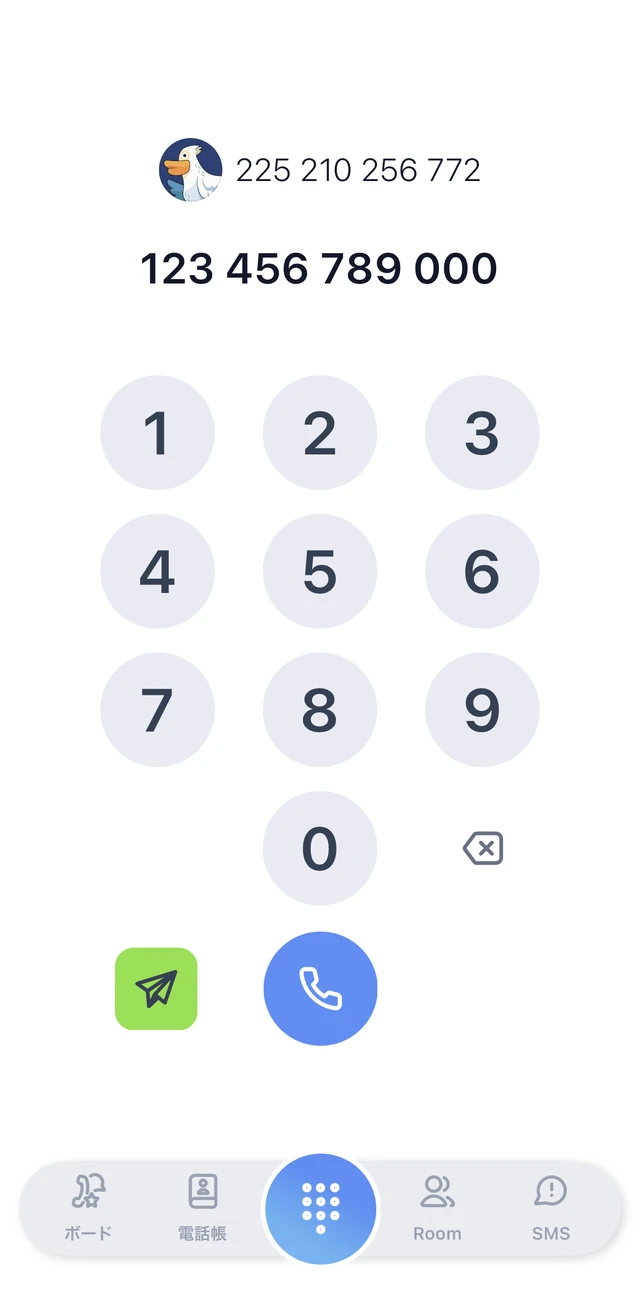The width and height of the screenshot is (640, 1307).
Task: Start the call with the blue phone button
Action: [320, 988]
